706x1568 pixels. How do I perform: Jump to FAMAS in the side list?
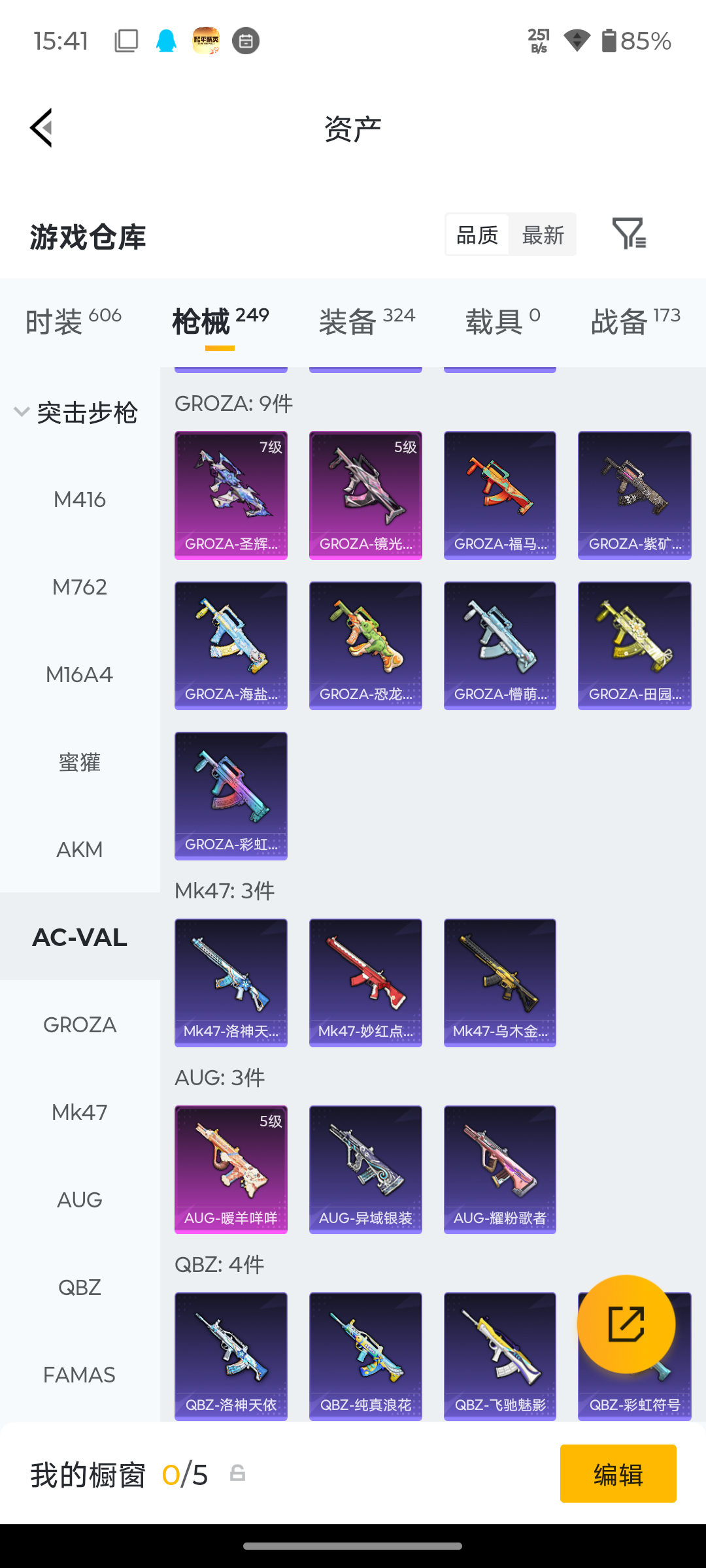pos(80,1375)
